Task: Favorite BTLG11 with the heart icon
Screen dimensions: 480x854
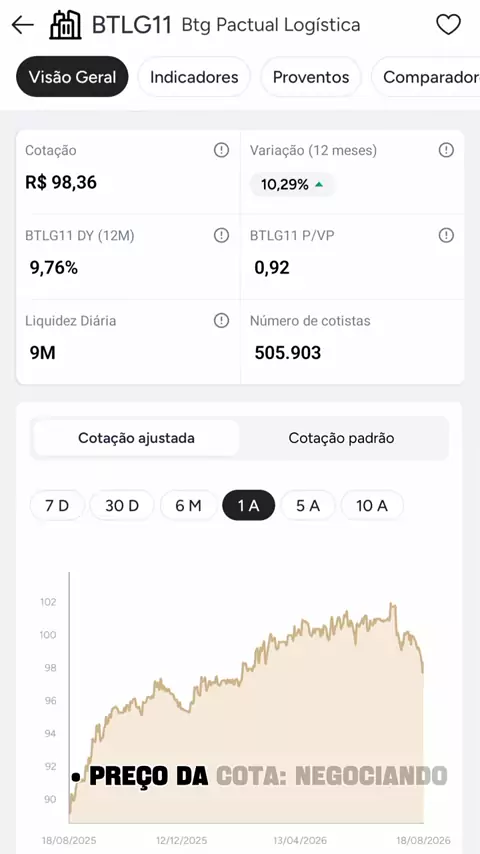Action: pyautogui.click(x=448, y=25)
